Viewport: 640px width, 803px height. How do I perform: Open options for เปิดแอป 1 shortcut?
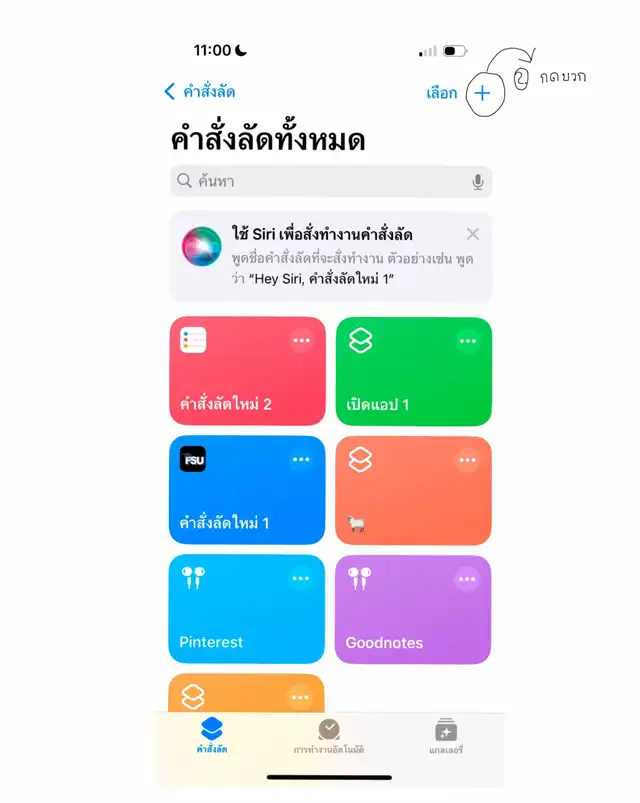(467, 341)
